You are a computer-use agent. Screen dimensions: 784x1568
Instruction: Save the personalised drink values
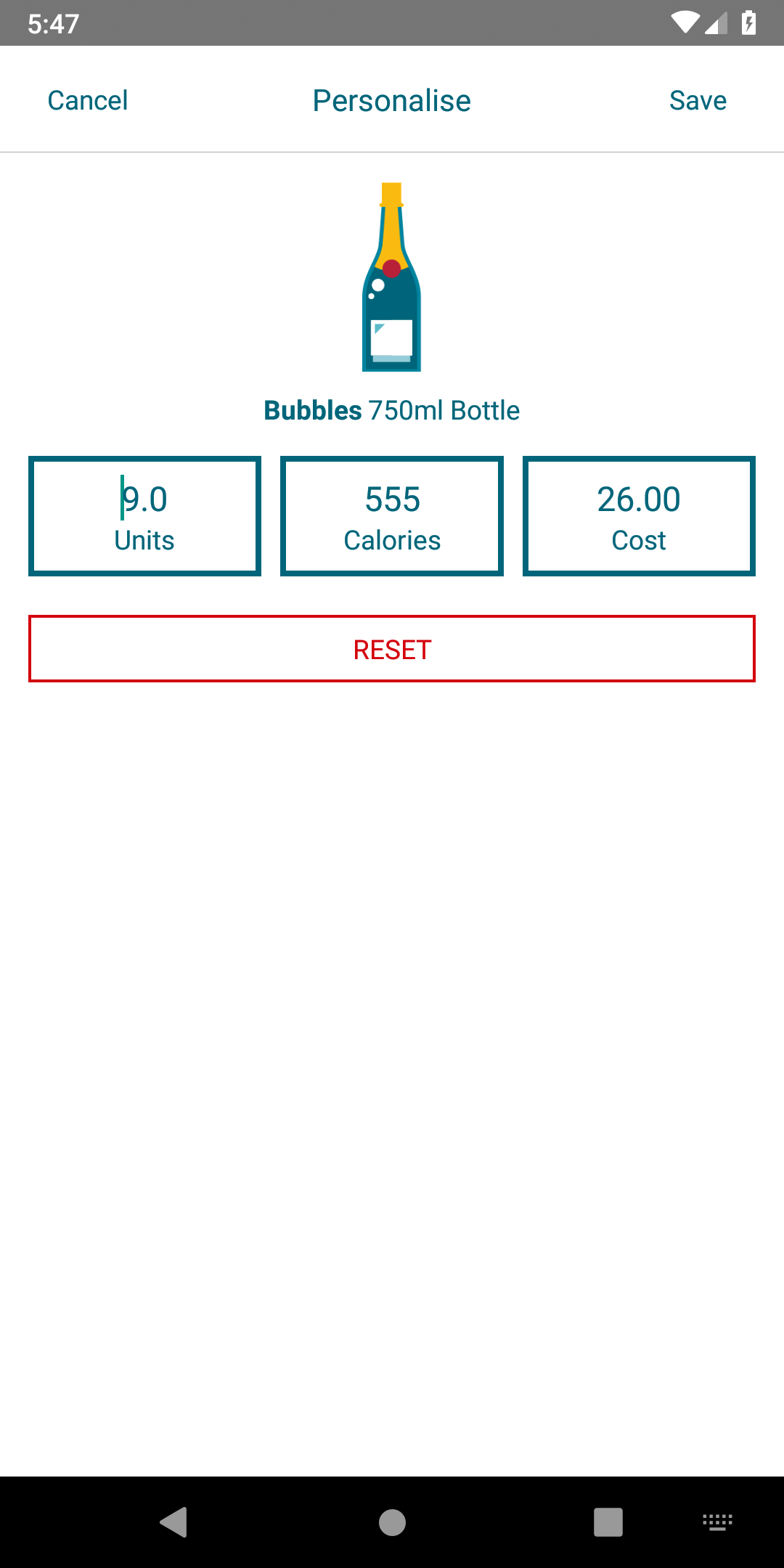pyautogui.click(x=697, y=100)
